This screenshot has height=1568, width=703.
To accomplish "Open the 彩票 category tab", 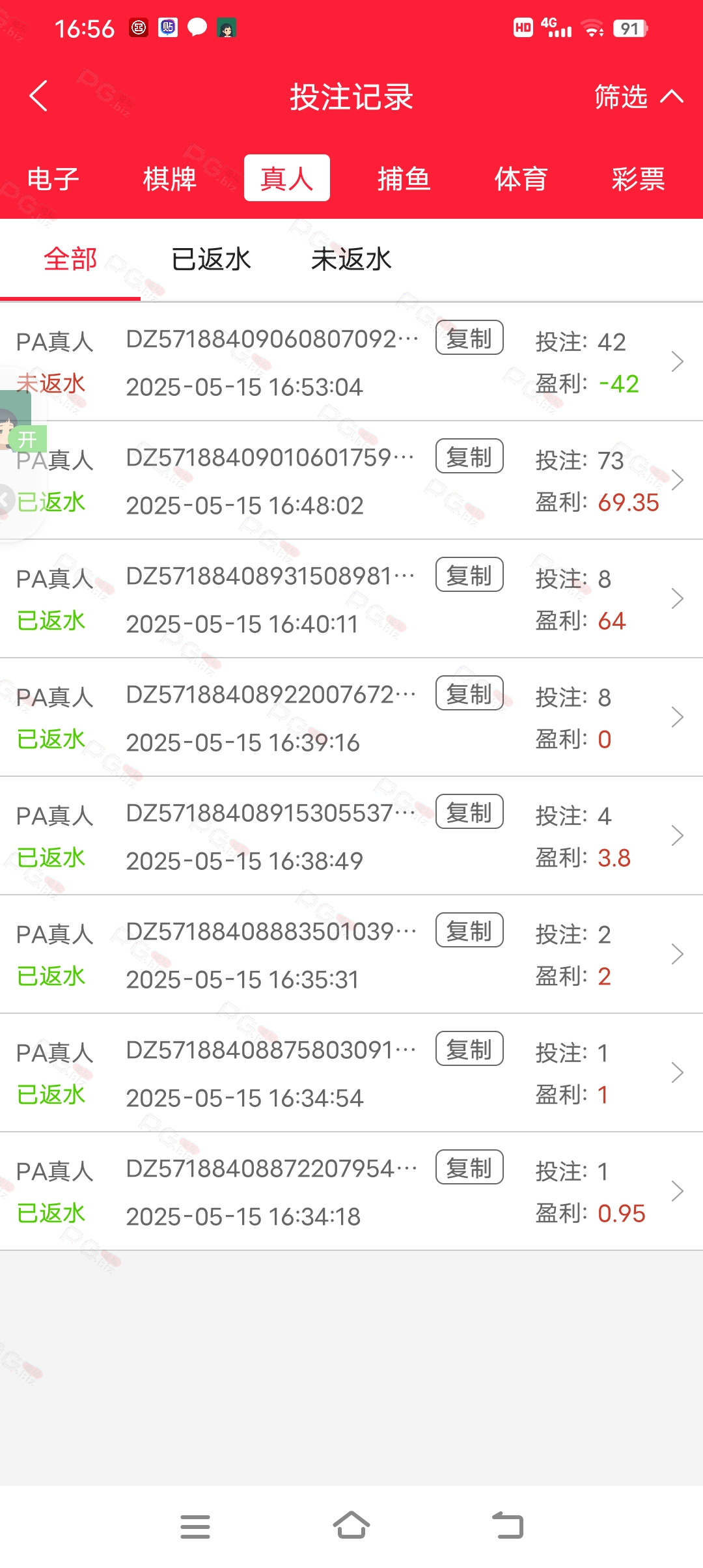I will tap(639, 178).
